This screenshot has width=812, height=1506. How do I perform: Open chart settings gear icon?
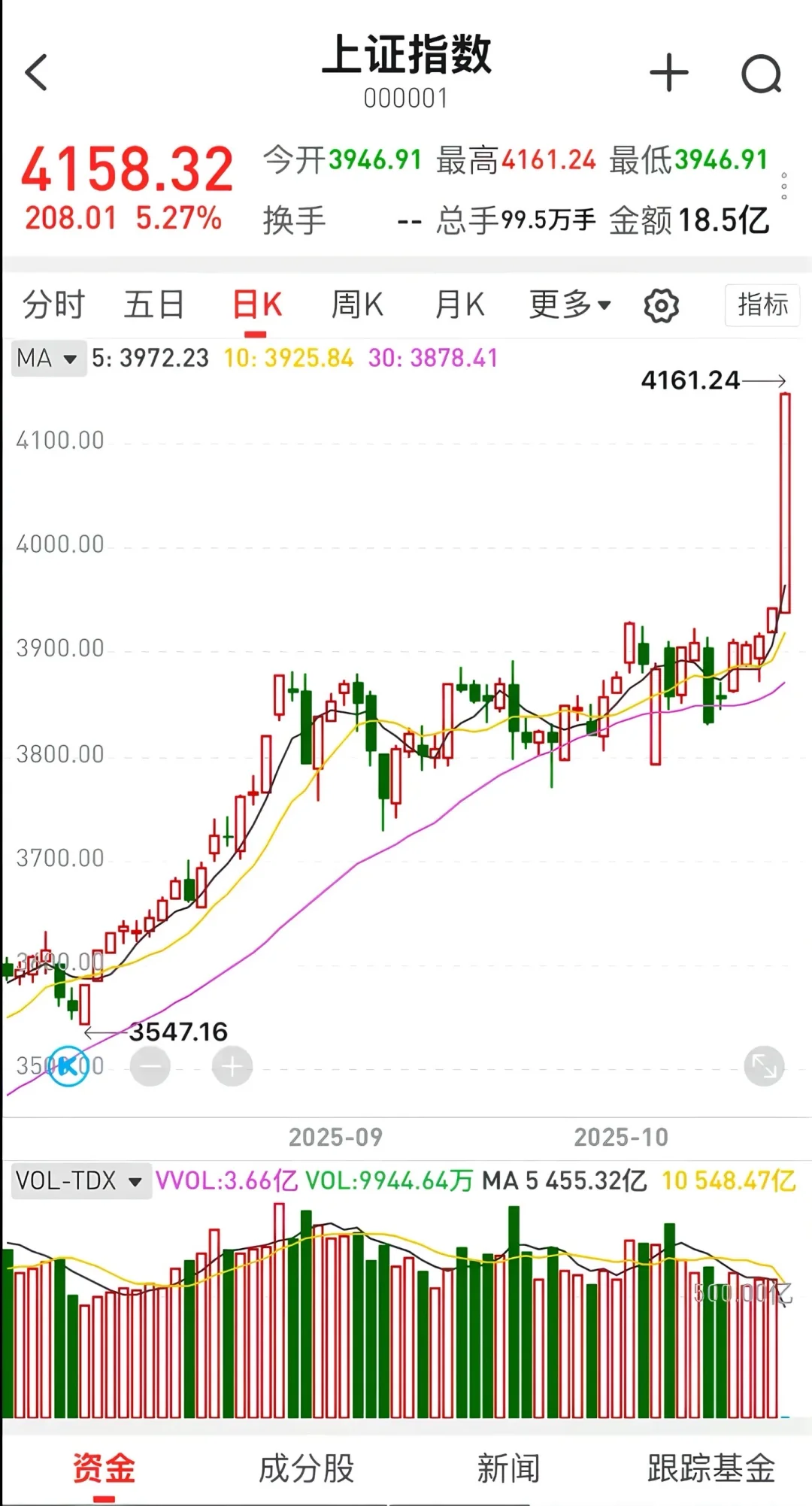661,306
